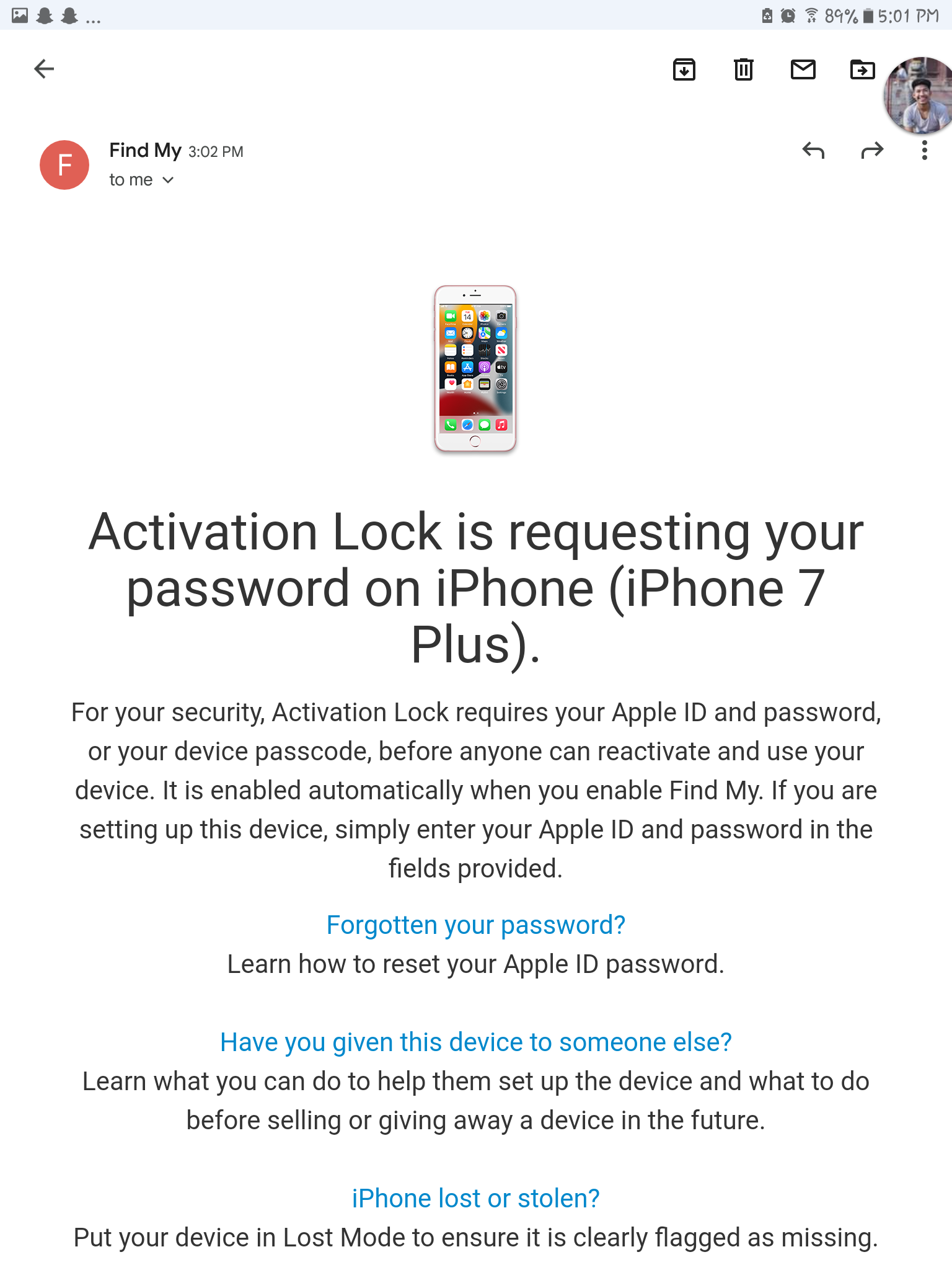Reply to Find My email

click(813, 150)
